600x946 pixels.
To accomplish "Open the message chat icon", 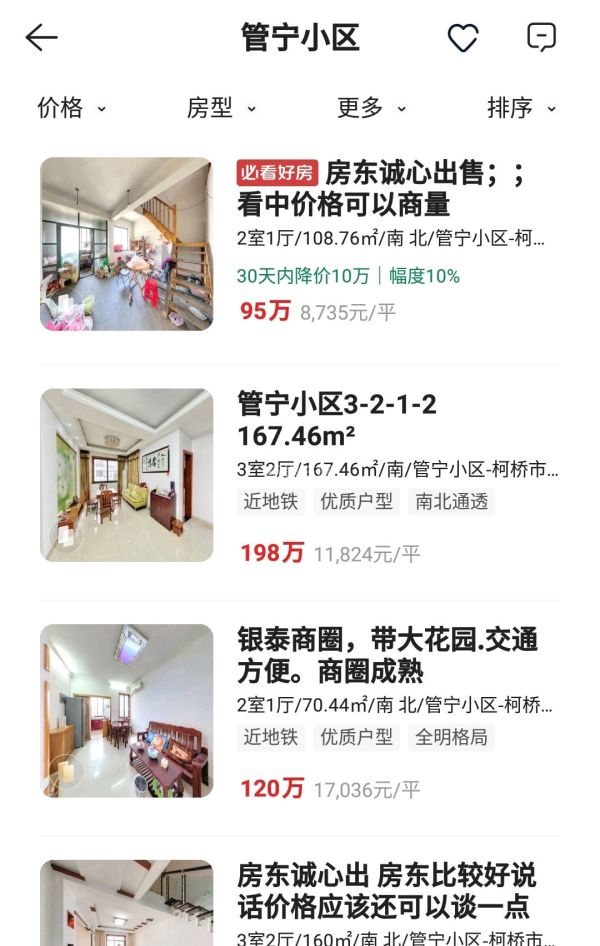I will [541, 38].
